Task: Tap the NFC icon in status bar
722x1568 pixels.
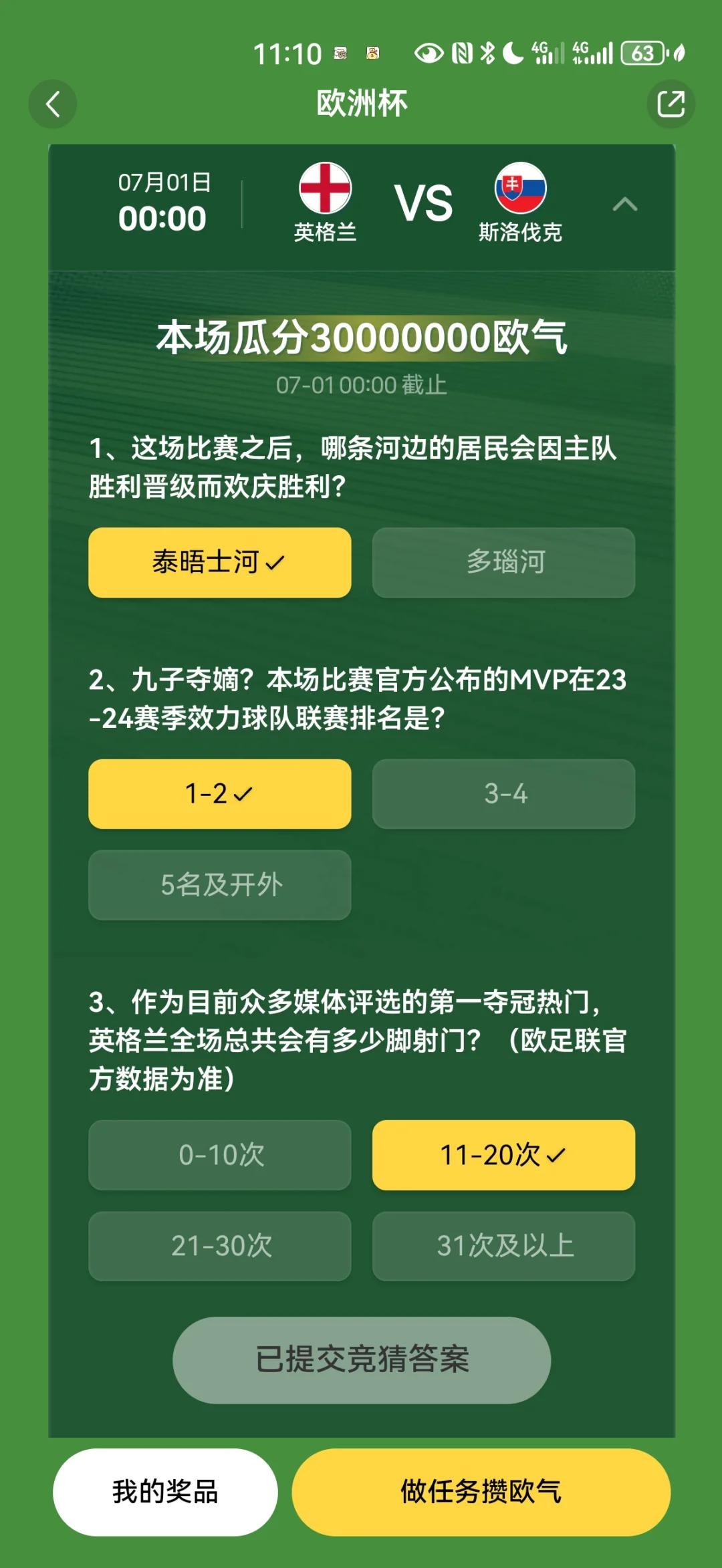Action: pyautogui.click(x=461, y=52)
